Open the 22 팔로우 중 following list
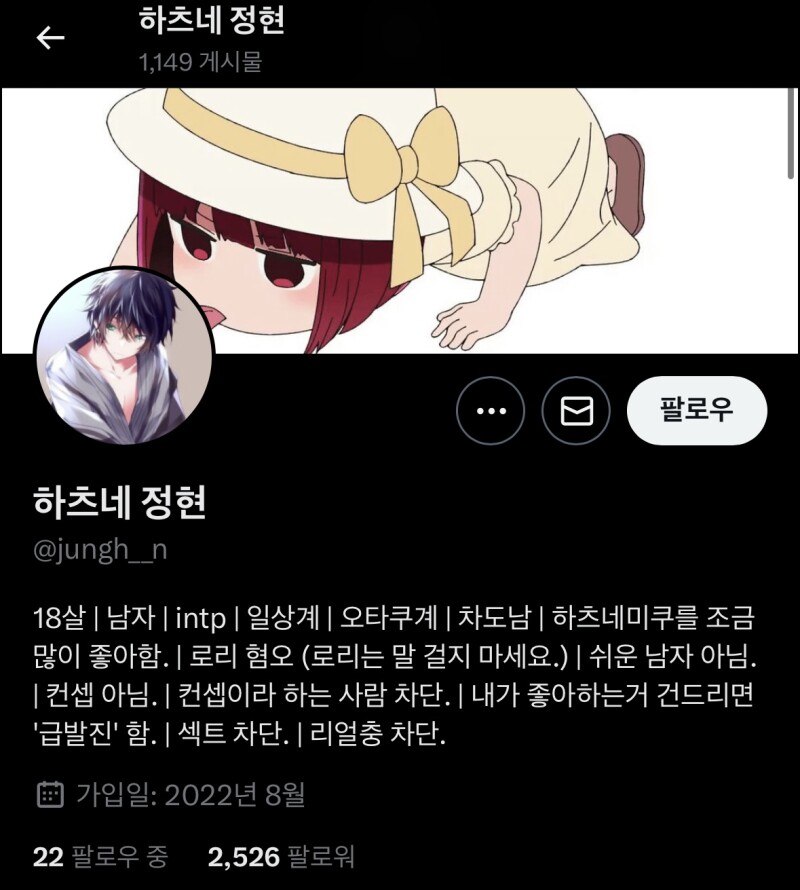Screen dimensions: 800x890 (101, 857)
